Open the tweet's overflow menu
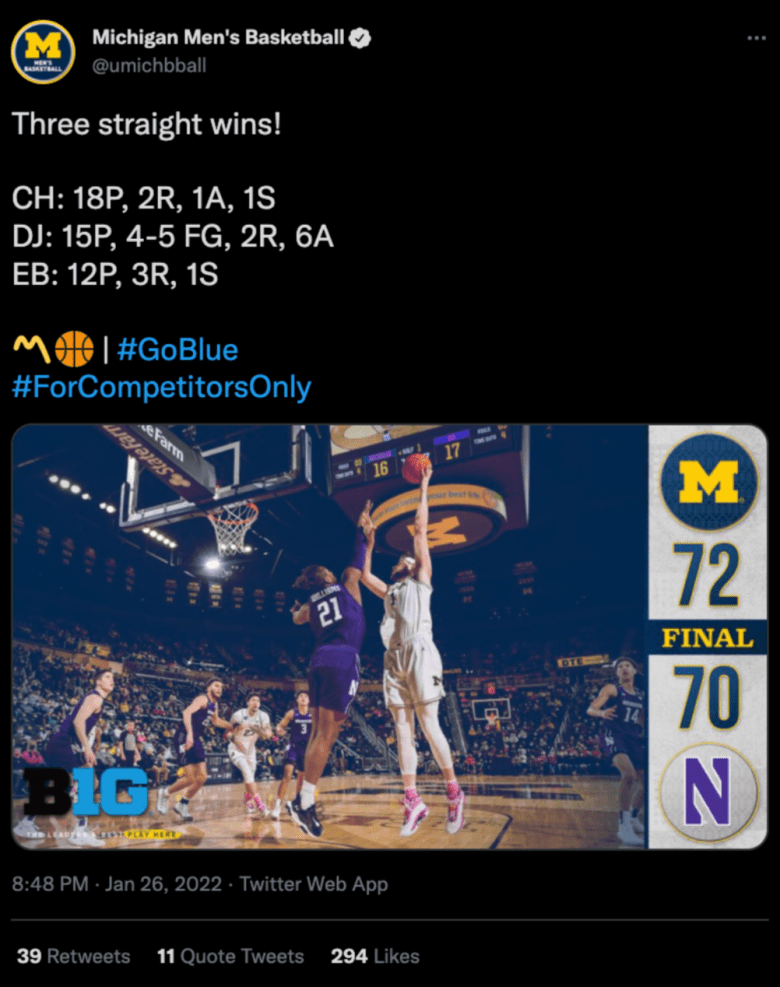Viewport: 780px width, 987px height. [x=756, y=38]
